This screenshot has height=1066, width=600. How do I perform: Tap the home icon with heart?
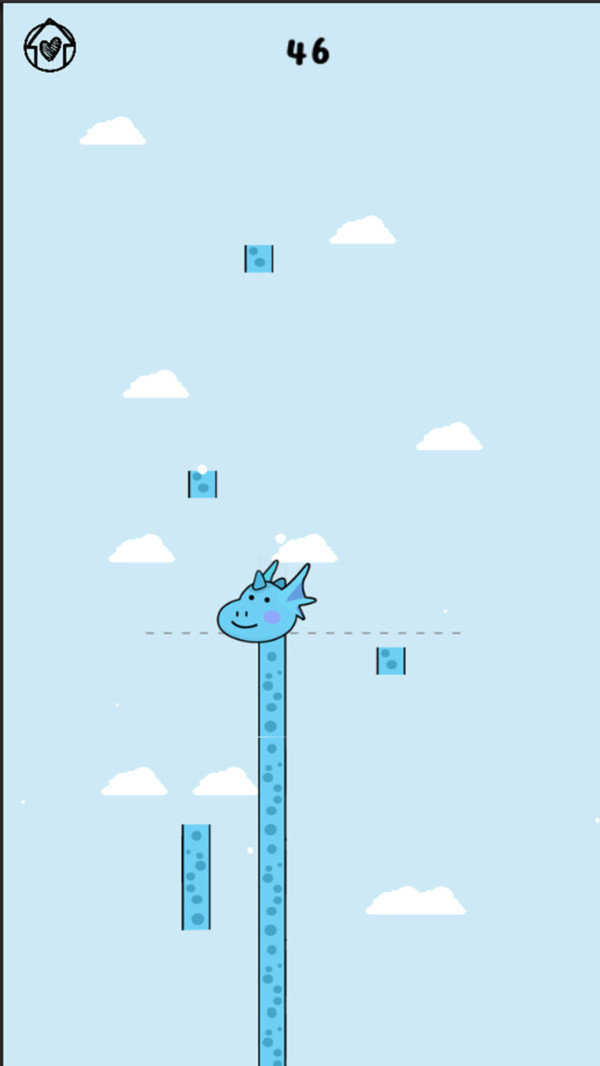tap(50, 46)
